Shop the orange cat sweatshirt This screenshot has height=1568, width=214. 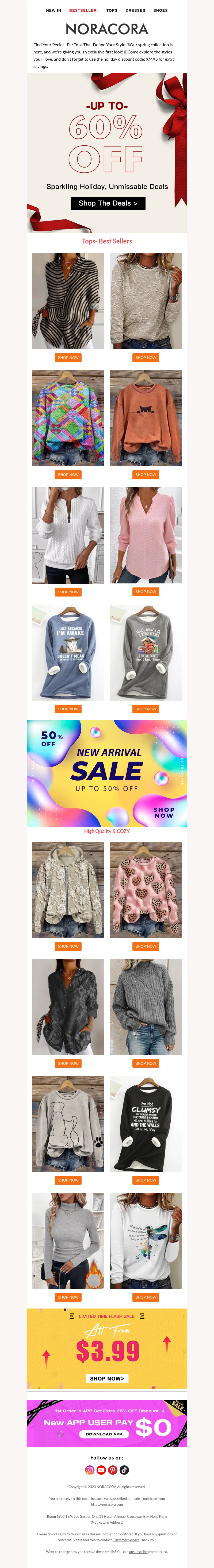point(146,475)
